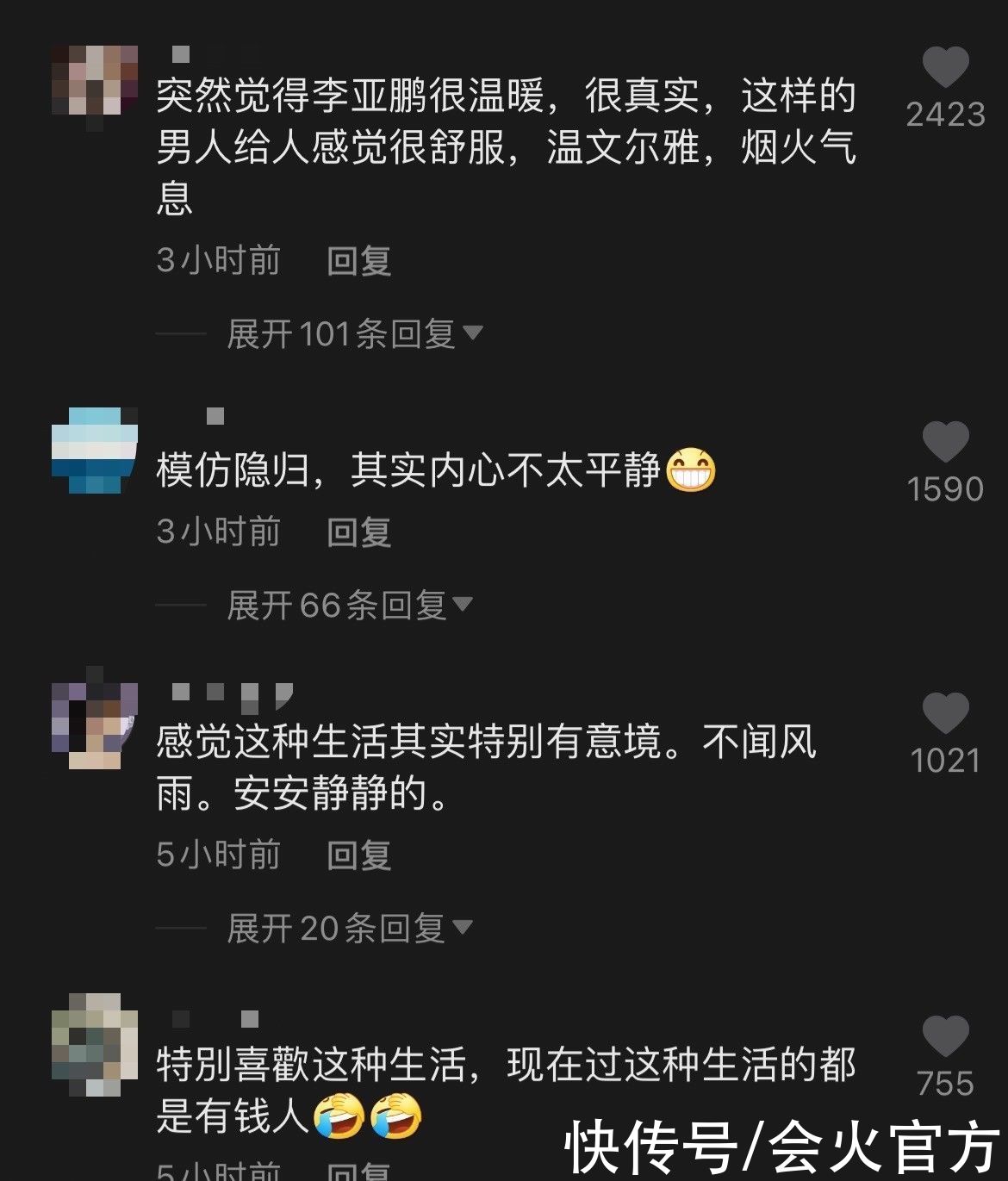The height and width of the screenshot is (1181, 1008).
Task: Tap the 3小时前 timestamp on the top comment
Action: point(215,260)
